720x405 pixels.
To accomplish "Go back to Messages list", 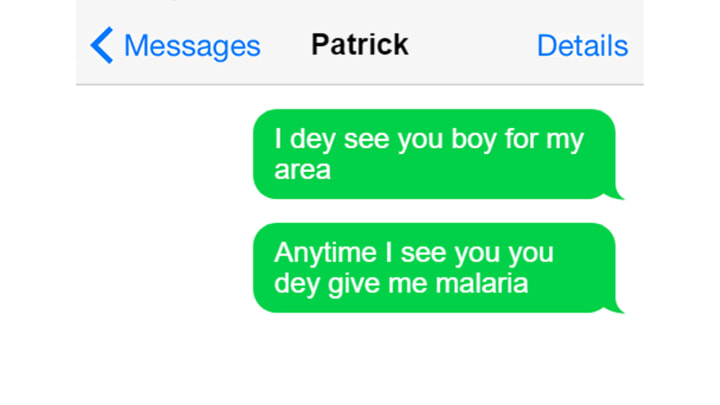I will [x=176, y=45].
